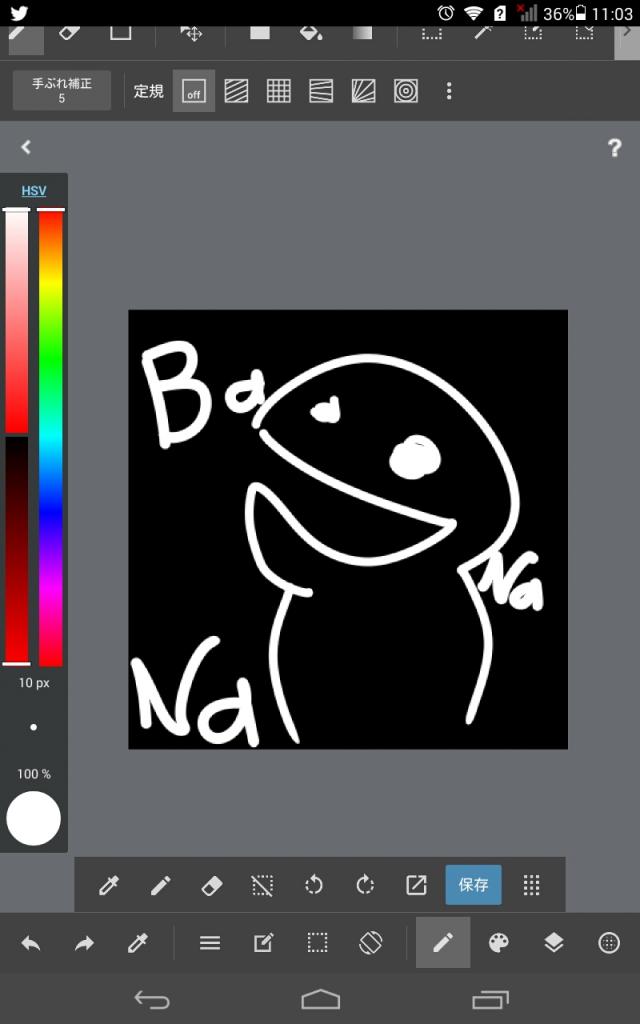Open the layers panel

[554, 943]
